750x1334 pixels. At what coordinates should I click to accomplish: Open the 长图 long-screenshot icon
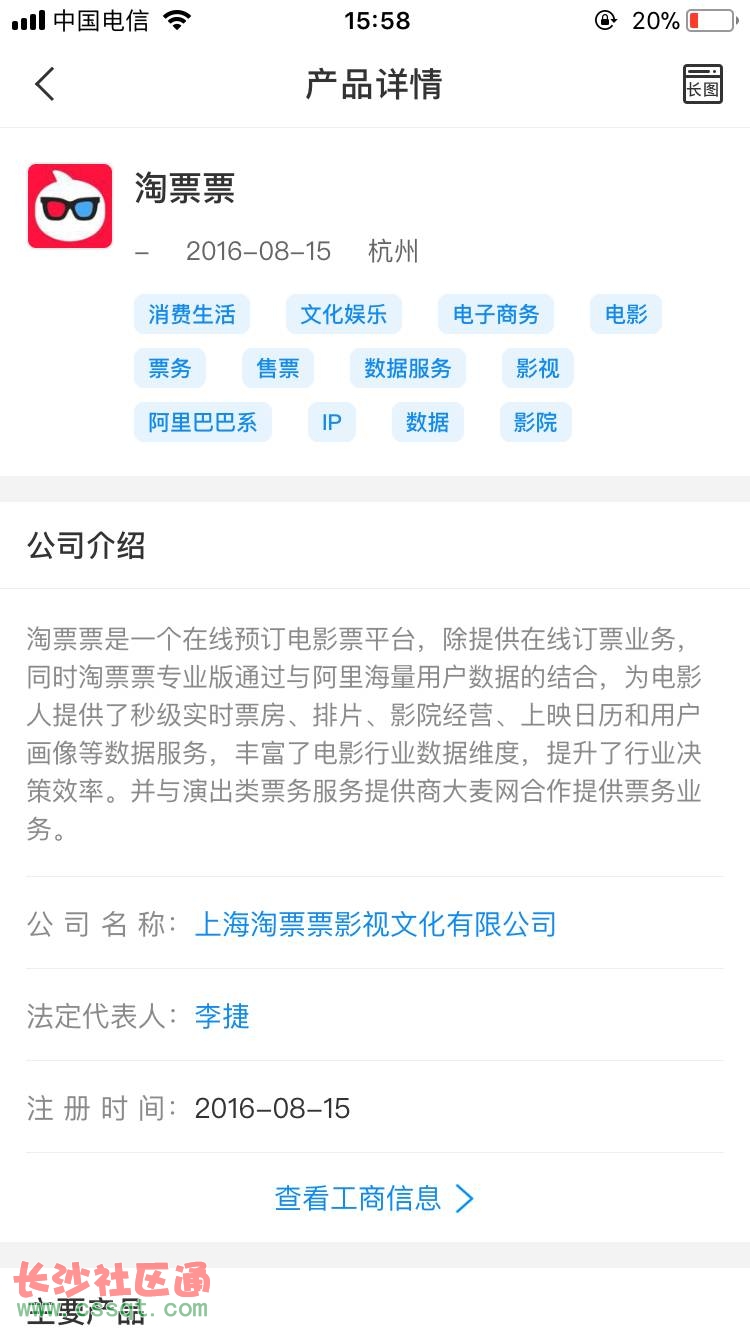click(x=702, y=84)
